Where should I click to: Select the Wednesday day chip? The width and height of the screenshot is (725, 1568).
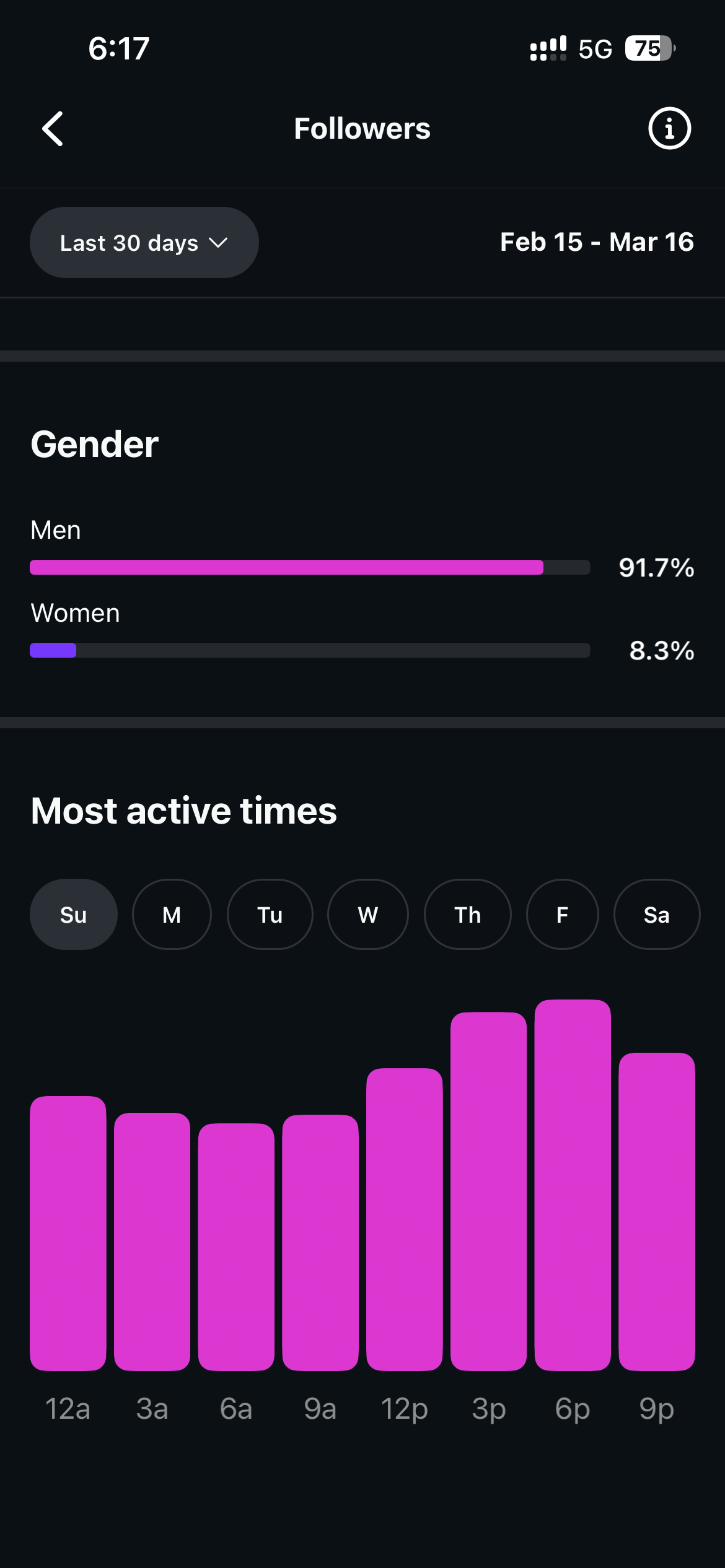pyautogui.click(x=368, y=915)
